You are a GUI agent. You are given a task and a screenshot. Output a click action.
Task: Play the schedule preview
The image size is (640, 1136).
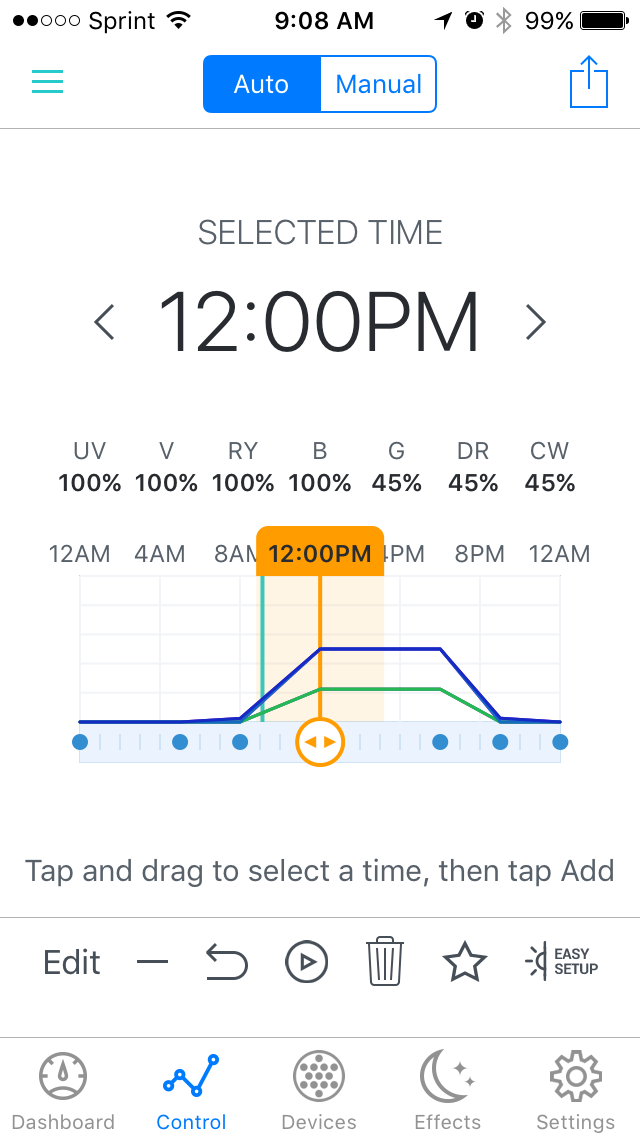[307, 962]
